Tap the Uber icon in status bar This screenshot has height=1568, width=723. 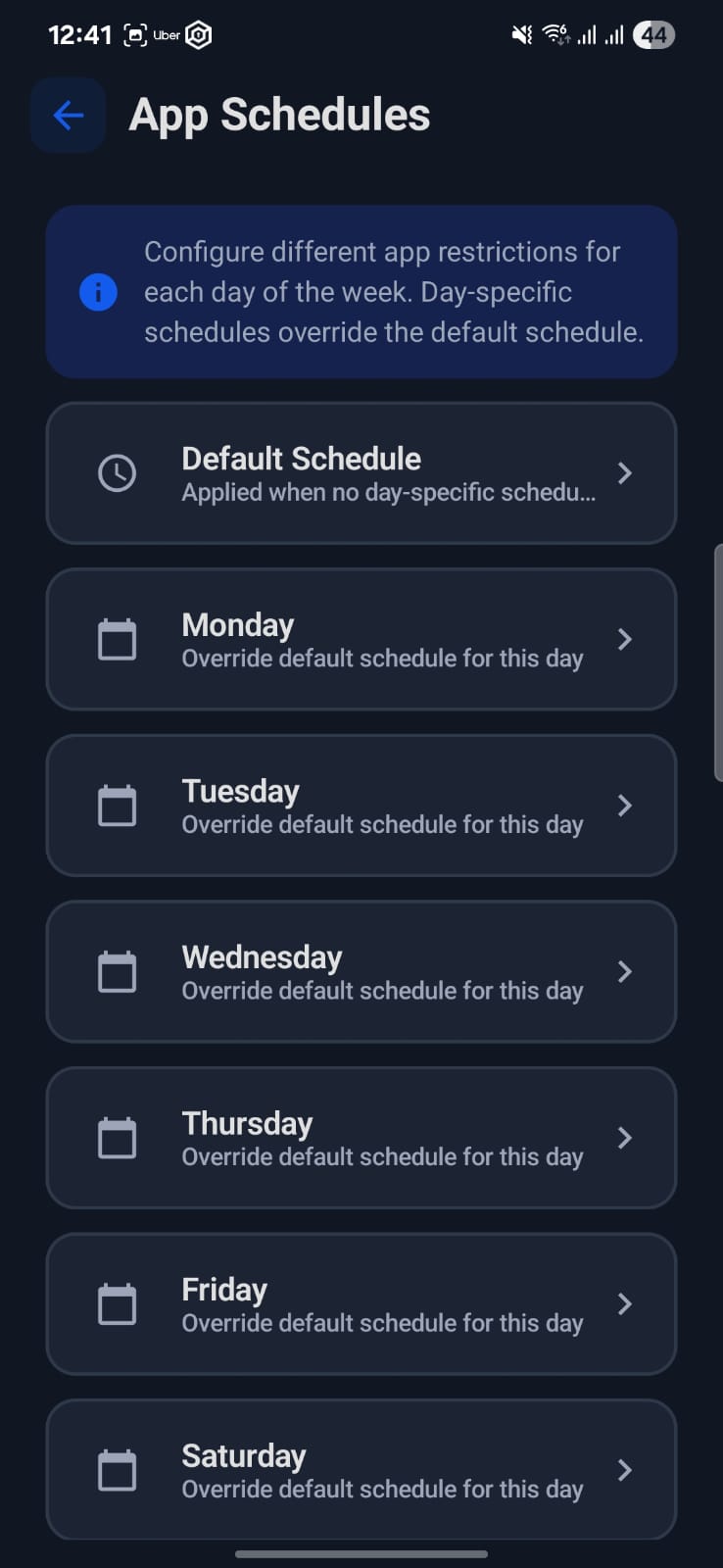tap(165, 34)
